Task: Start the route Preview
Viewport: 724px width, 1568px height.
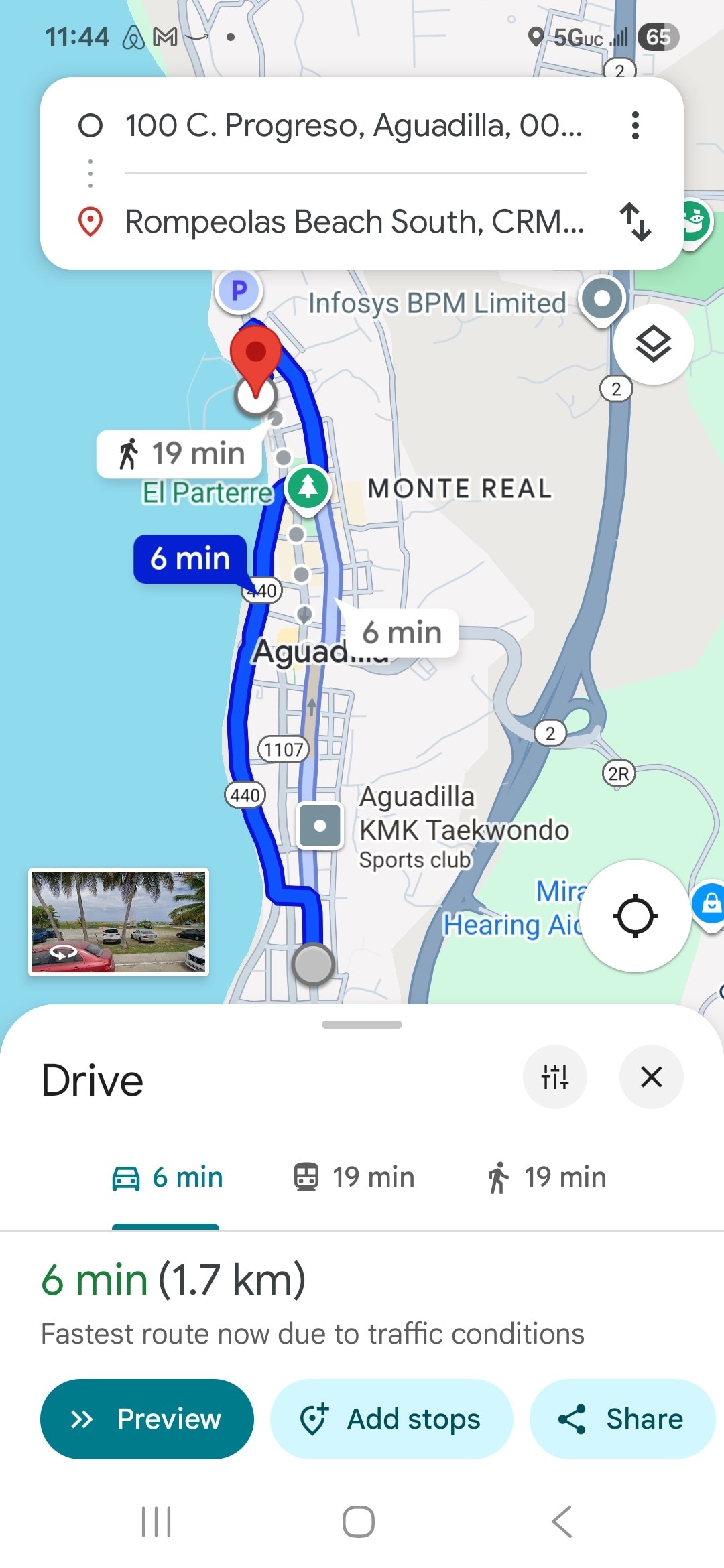Action: 147,1419
